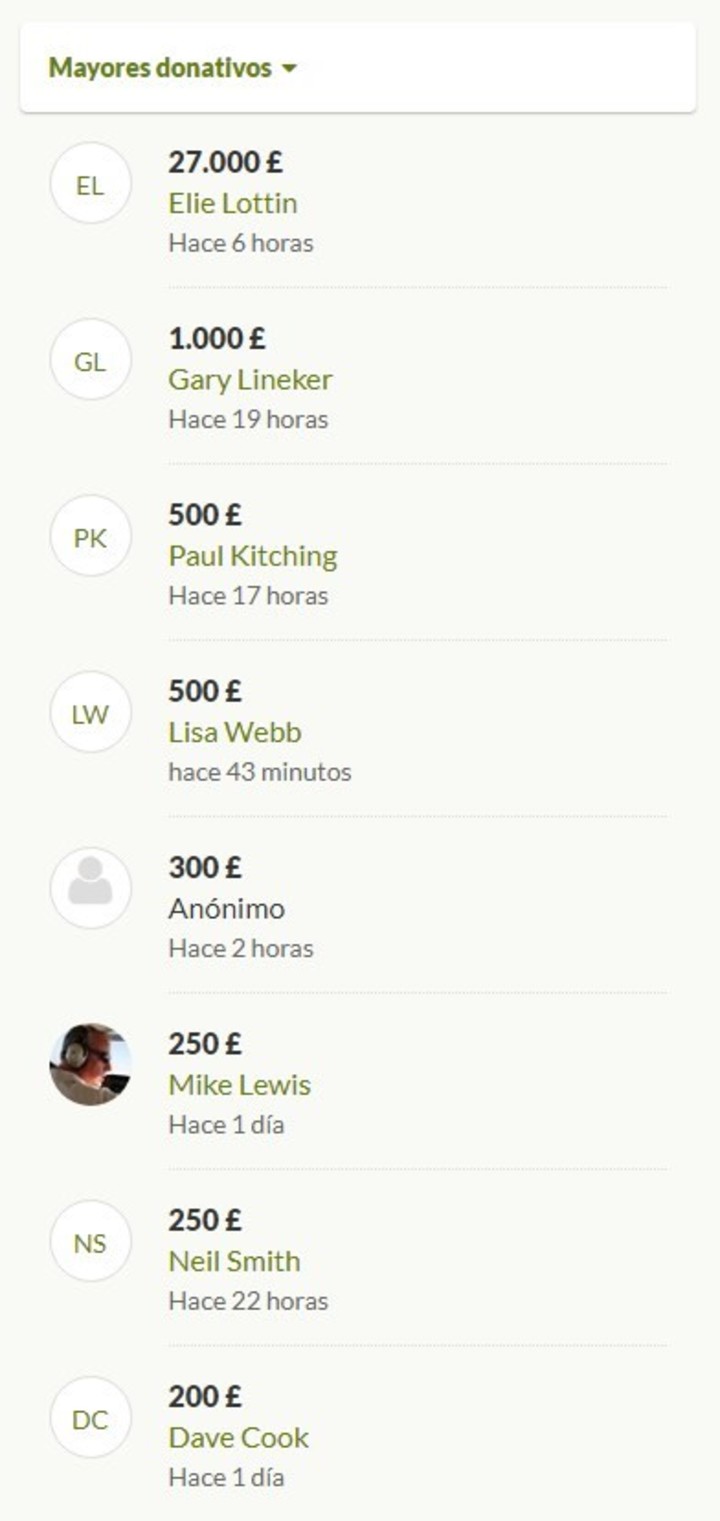Tap on Lisa Webb's name
Viewport: 720px width, 1521px height.
click(x=234, y=732)
